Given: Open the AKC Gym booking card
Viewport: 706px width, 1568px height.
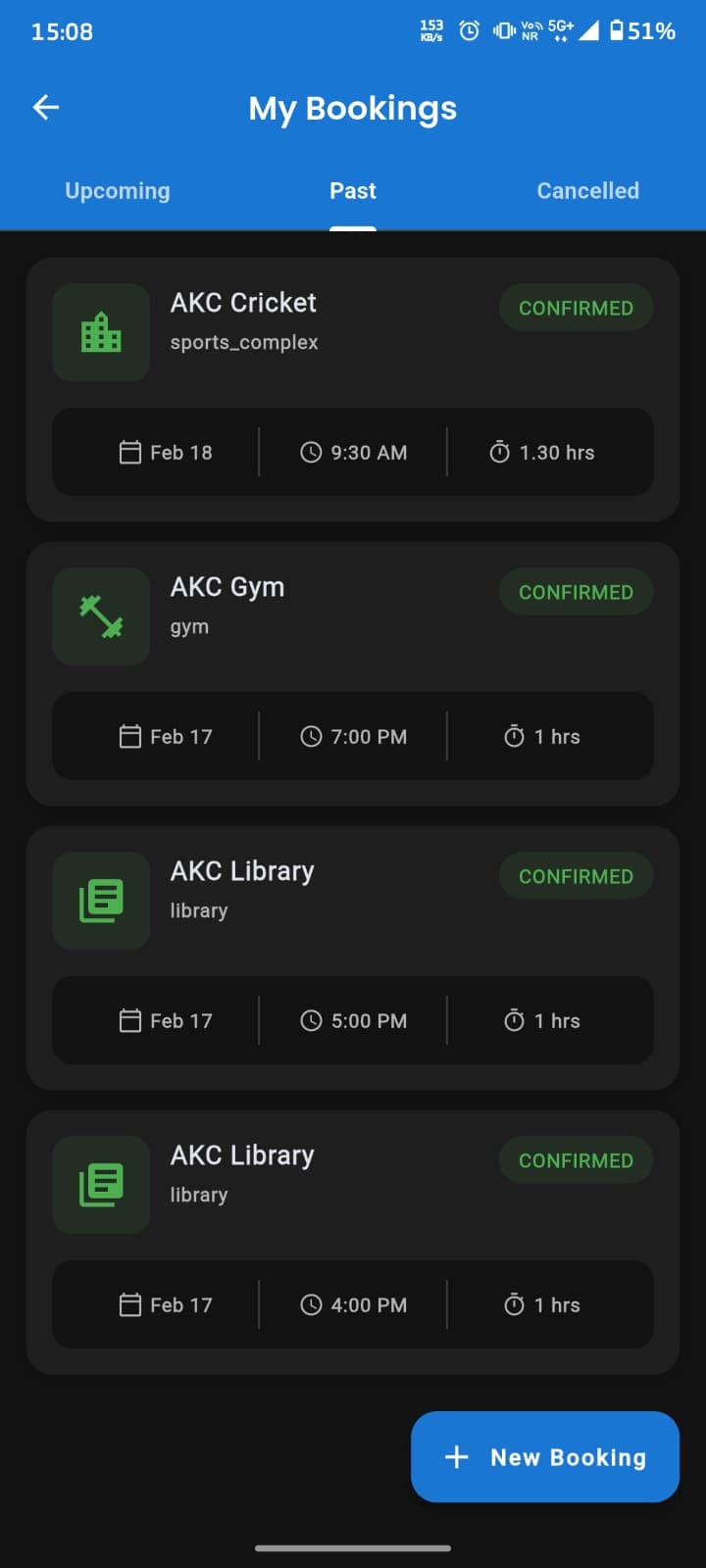Looking at the screenshot, I should click(x=353, y=673).
